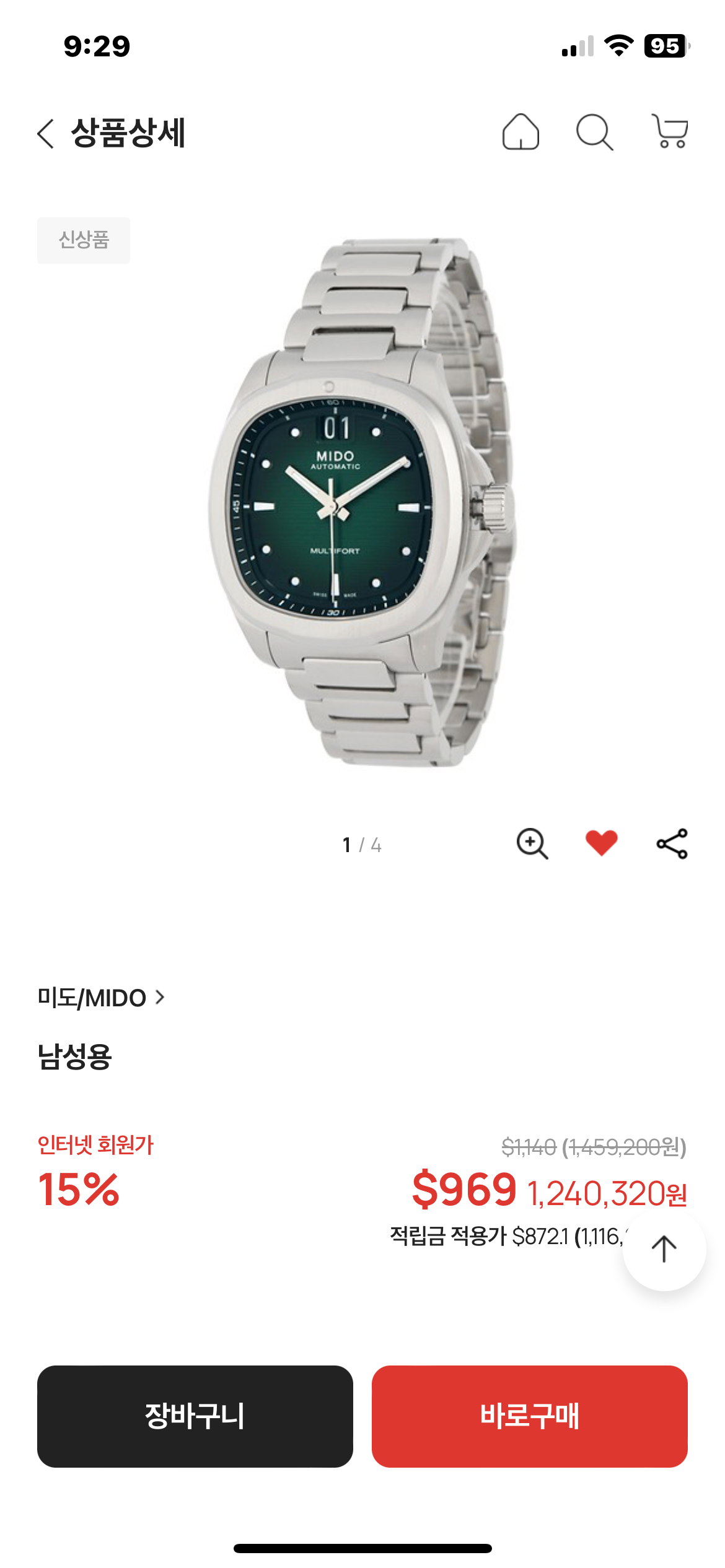Remove the item from favorites via the heart
This screenshot has width=725, height=1568.
[601, 843]
